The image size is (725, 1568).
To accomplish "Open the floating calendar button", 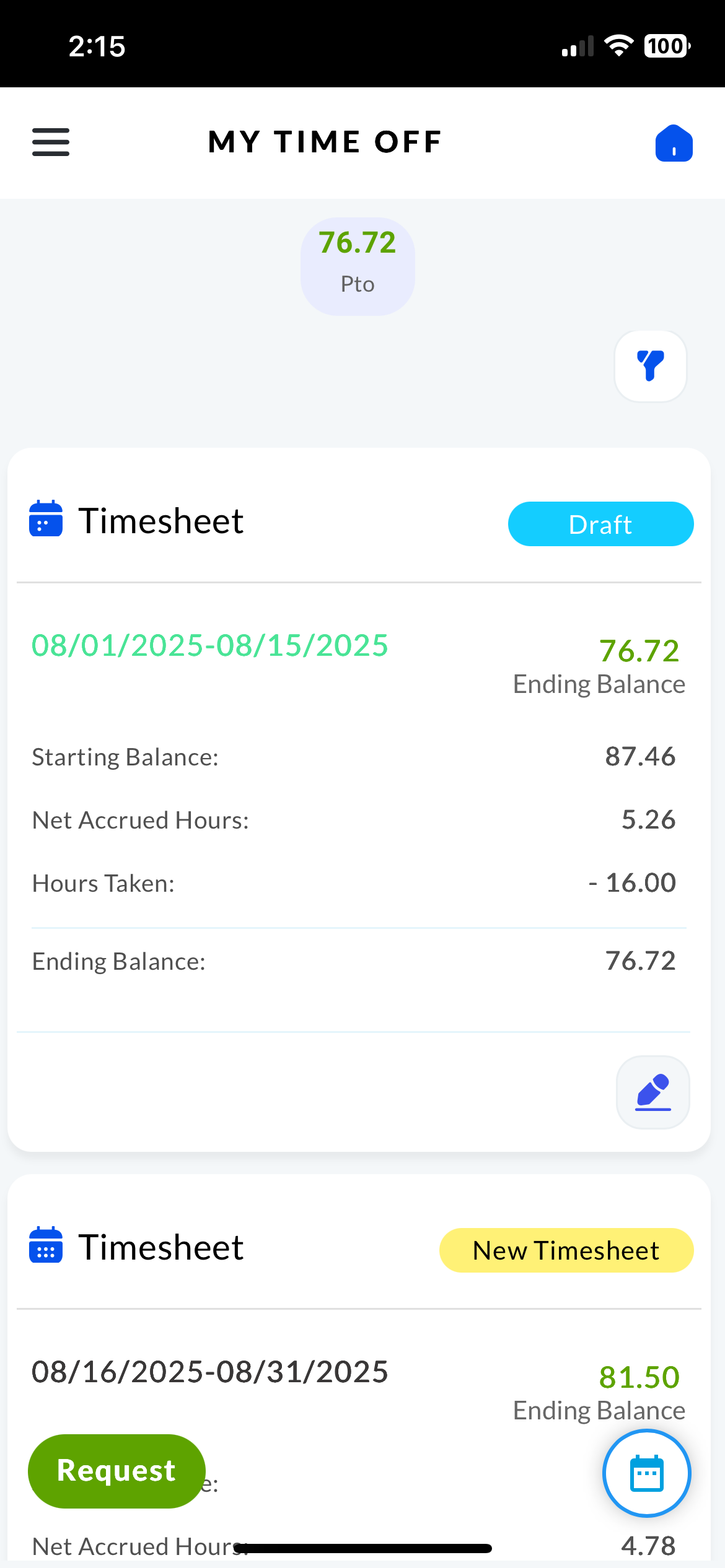I will coord(646,1473).
